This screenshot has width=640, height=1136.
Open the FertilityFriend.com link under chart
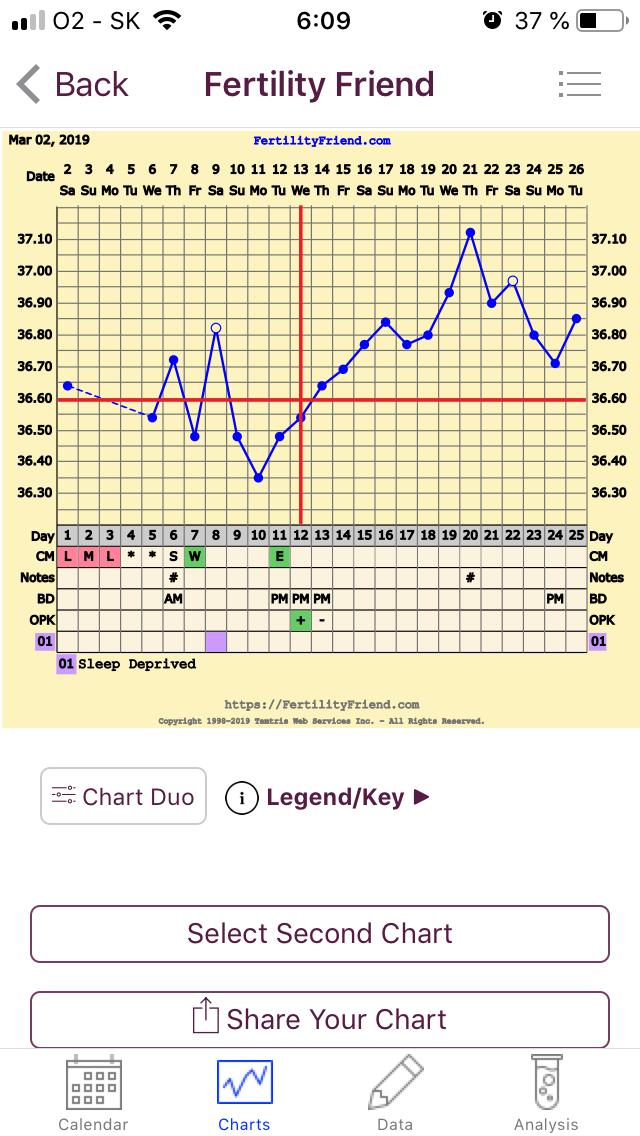(x=322, y=704)
